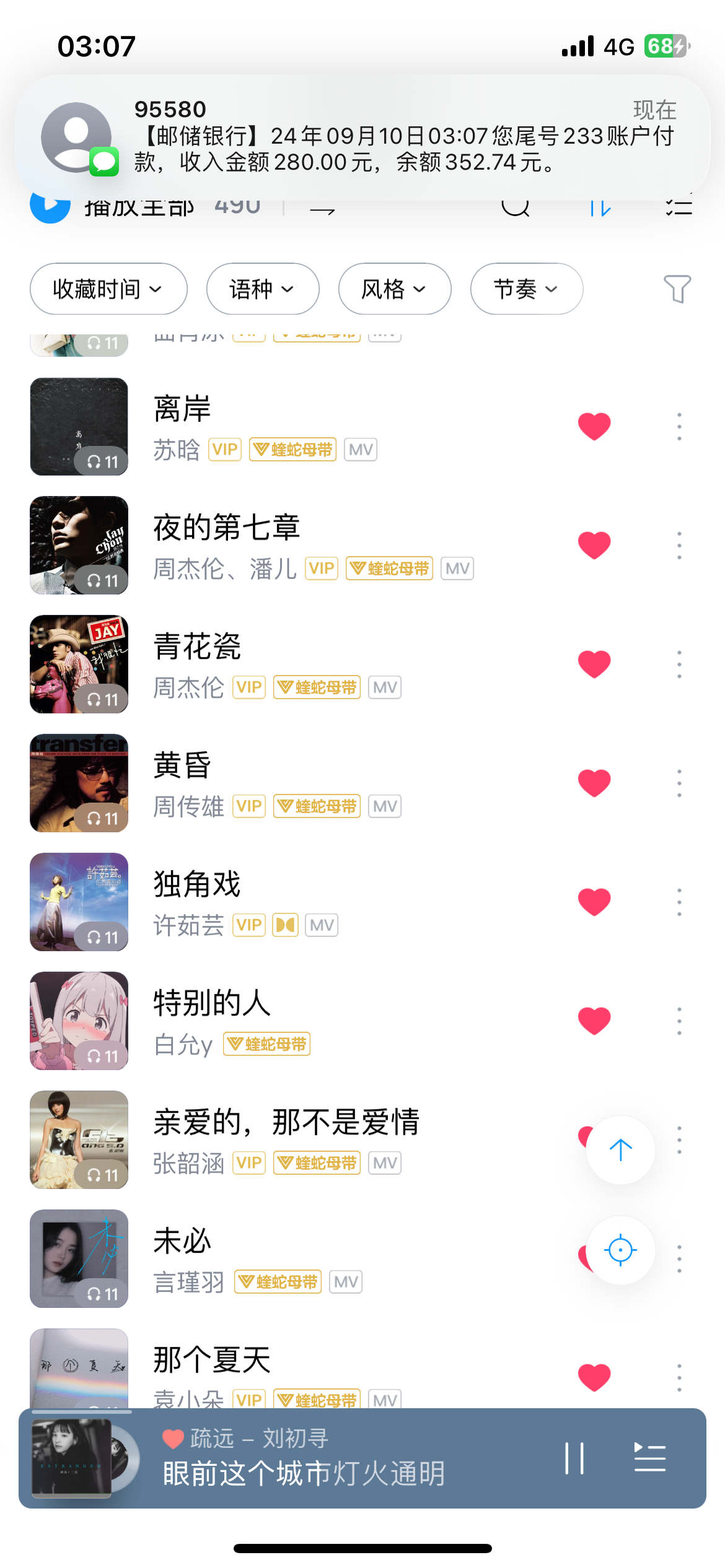Remove 特别的人 from liked songs
This screenshot has height=1568, width=725.
tap(594, 1021)
